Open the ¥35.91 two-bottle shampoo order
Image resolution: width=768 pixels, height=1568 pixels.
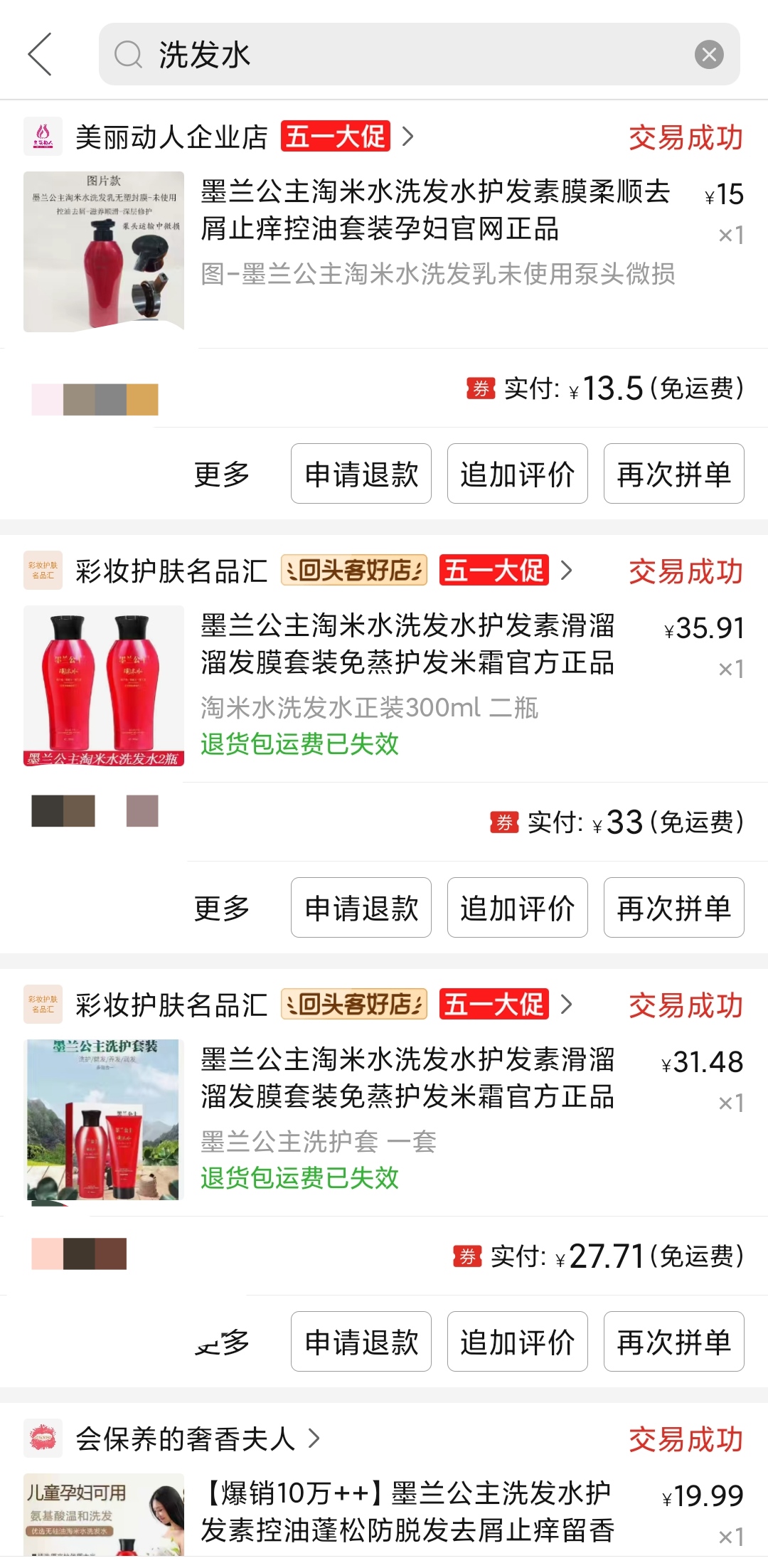coord(407,645)
